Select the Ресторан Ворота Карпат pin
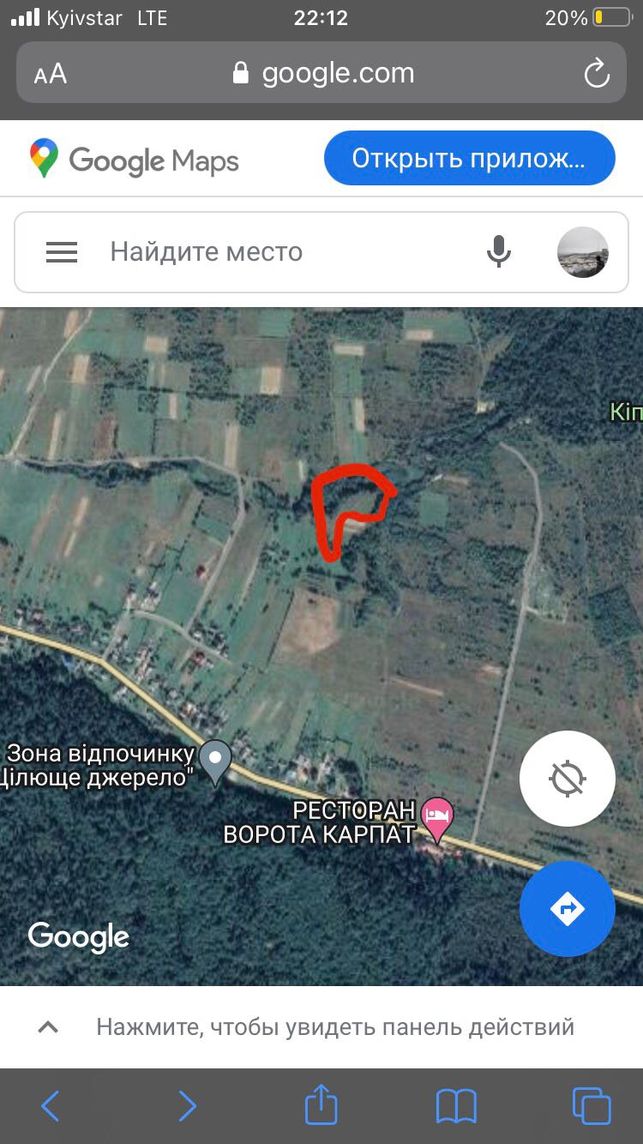643x1144 pixels. 437,819
